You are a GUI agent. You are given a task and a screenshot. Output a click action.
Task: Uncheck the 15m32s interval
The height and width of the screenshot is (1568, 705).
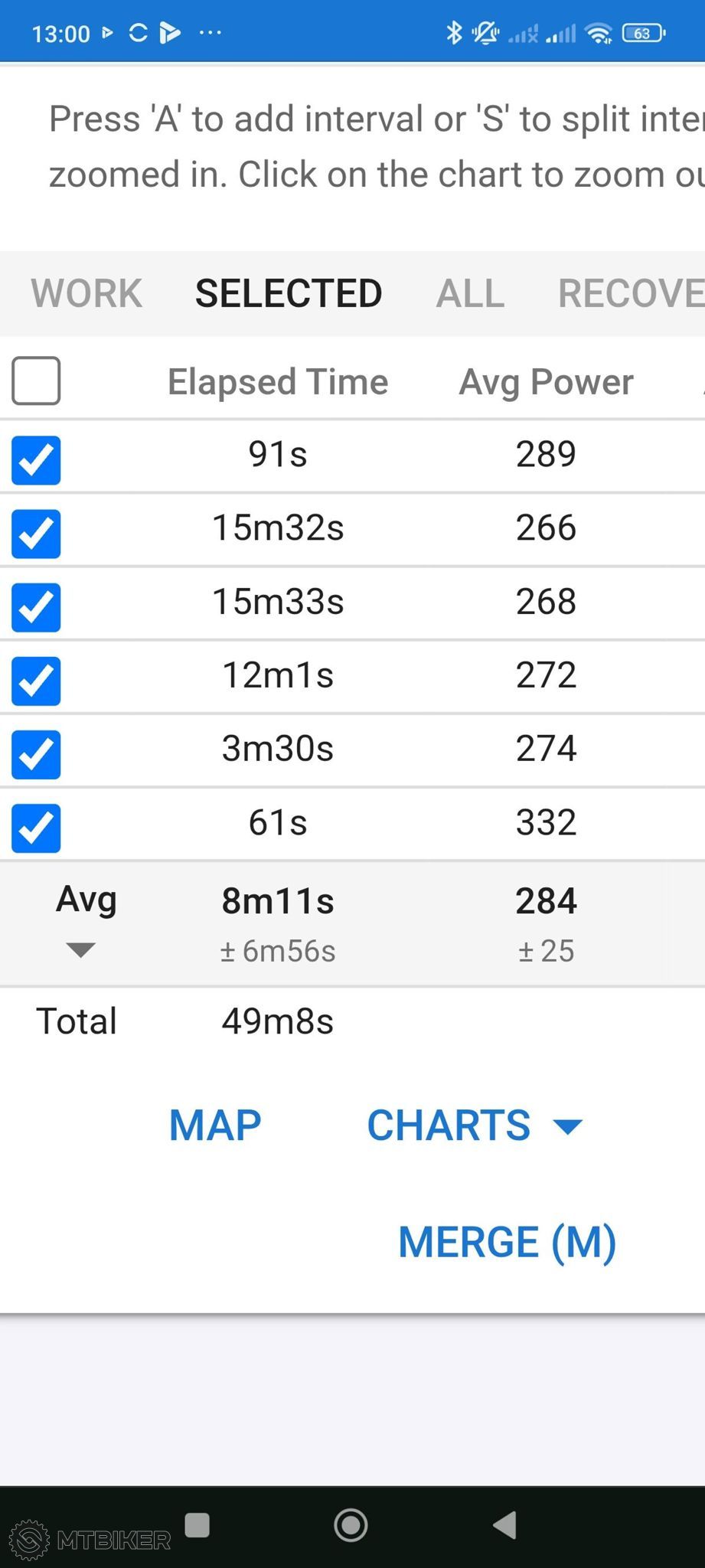pyautogui.click(x=36, y=534)
